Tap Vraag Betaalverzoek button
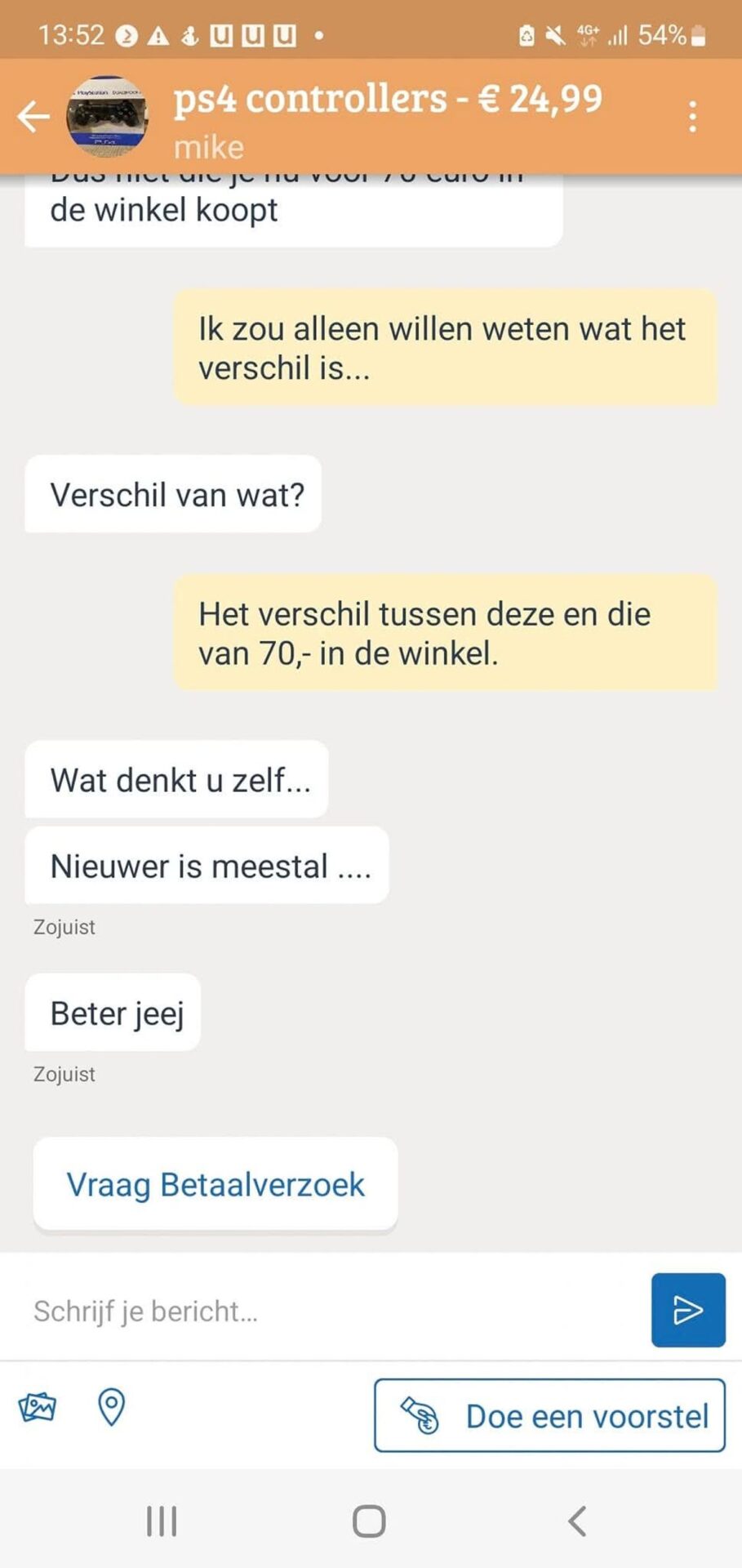The height and width of the screenshot is (1568, 742). 215,1184
